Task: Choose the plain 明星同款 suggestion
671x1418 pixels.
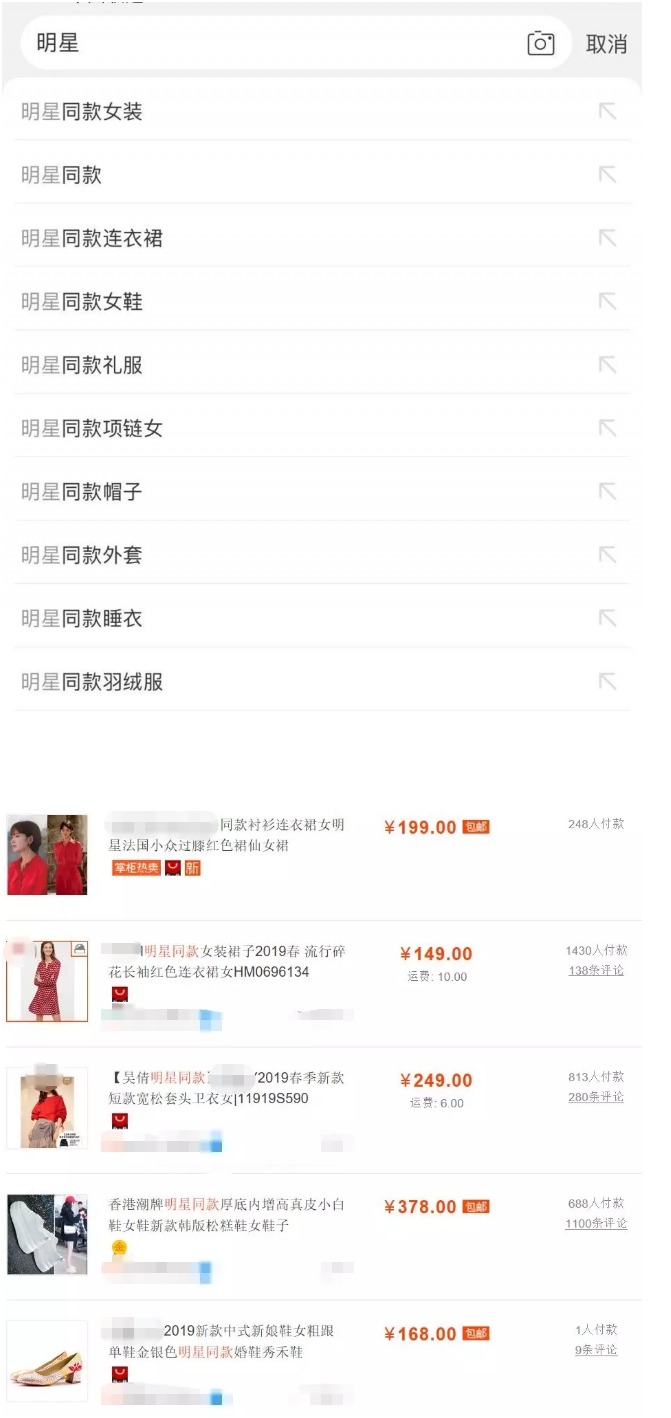Action: coord(62,175)
